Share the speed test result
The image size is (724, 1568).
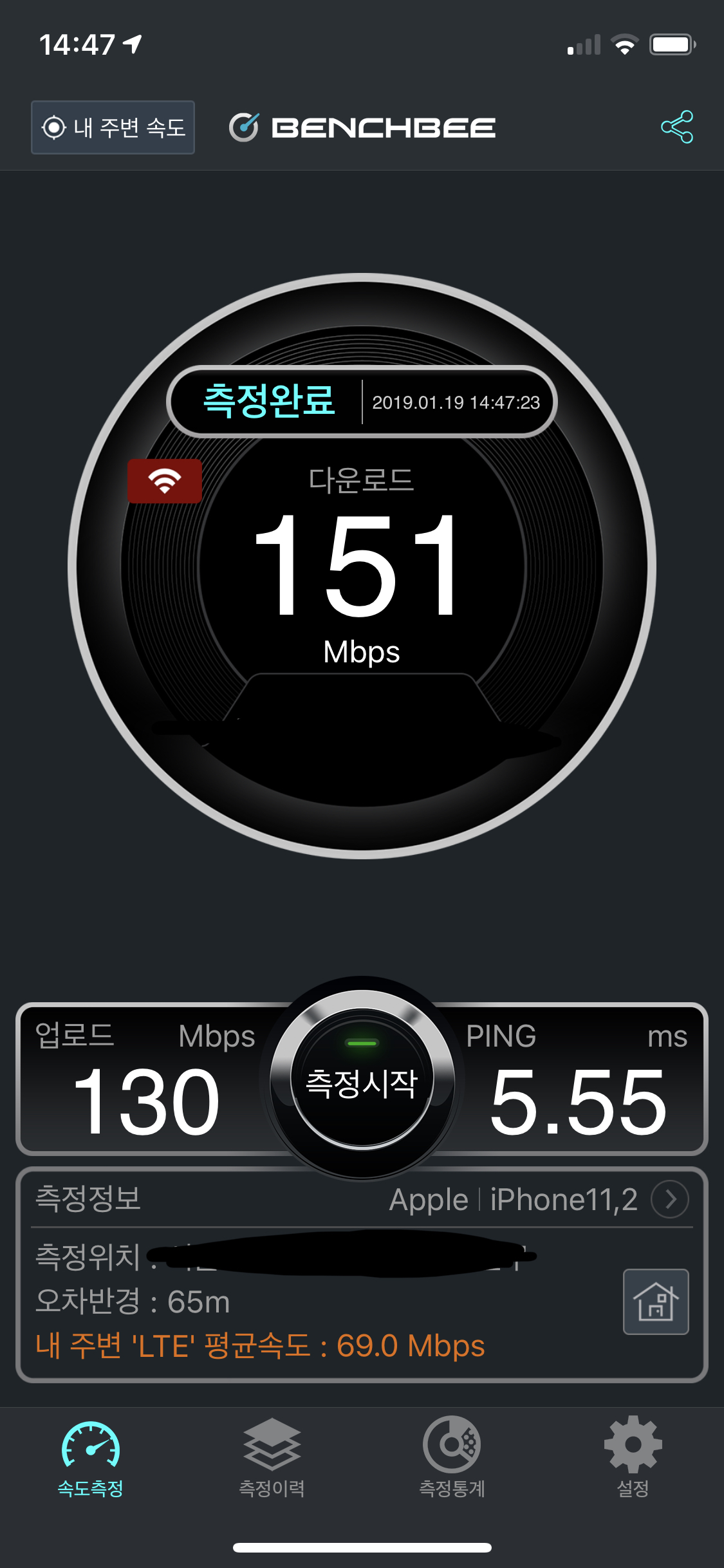pos(677,127)
